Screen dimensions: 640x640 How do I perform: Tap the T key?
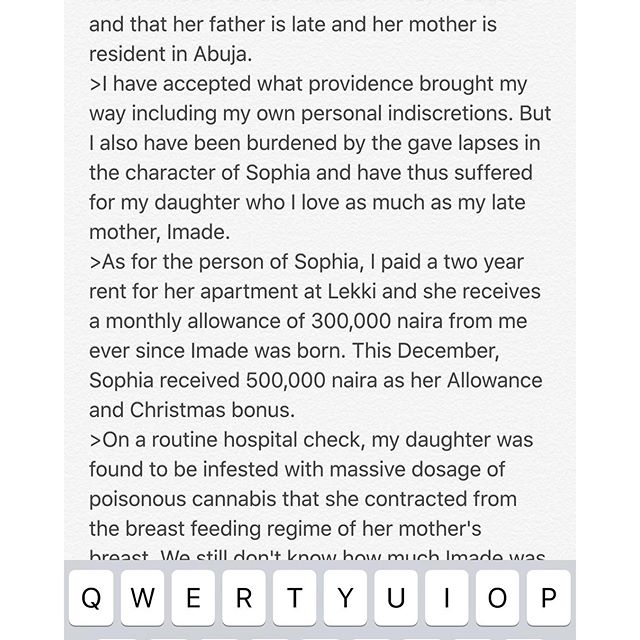point(294,598)
